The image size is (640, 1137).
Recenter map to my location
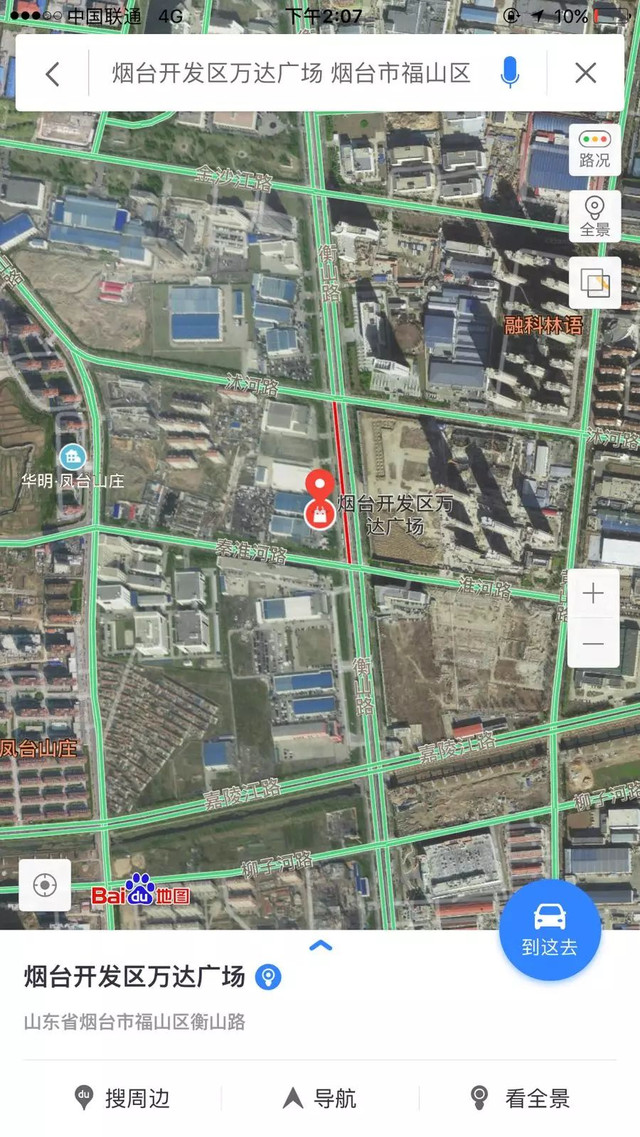[x=45, y=885]
